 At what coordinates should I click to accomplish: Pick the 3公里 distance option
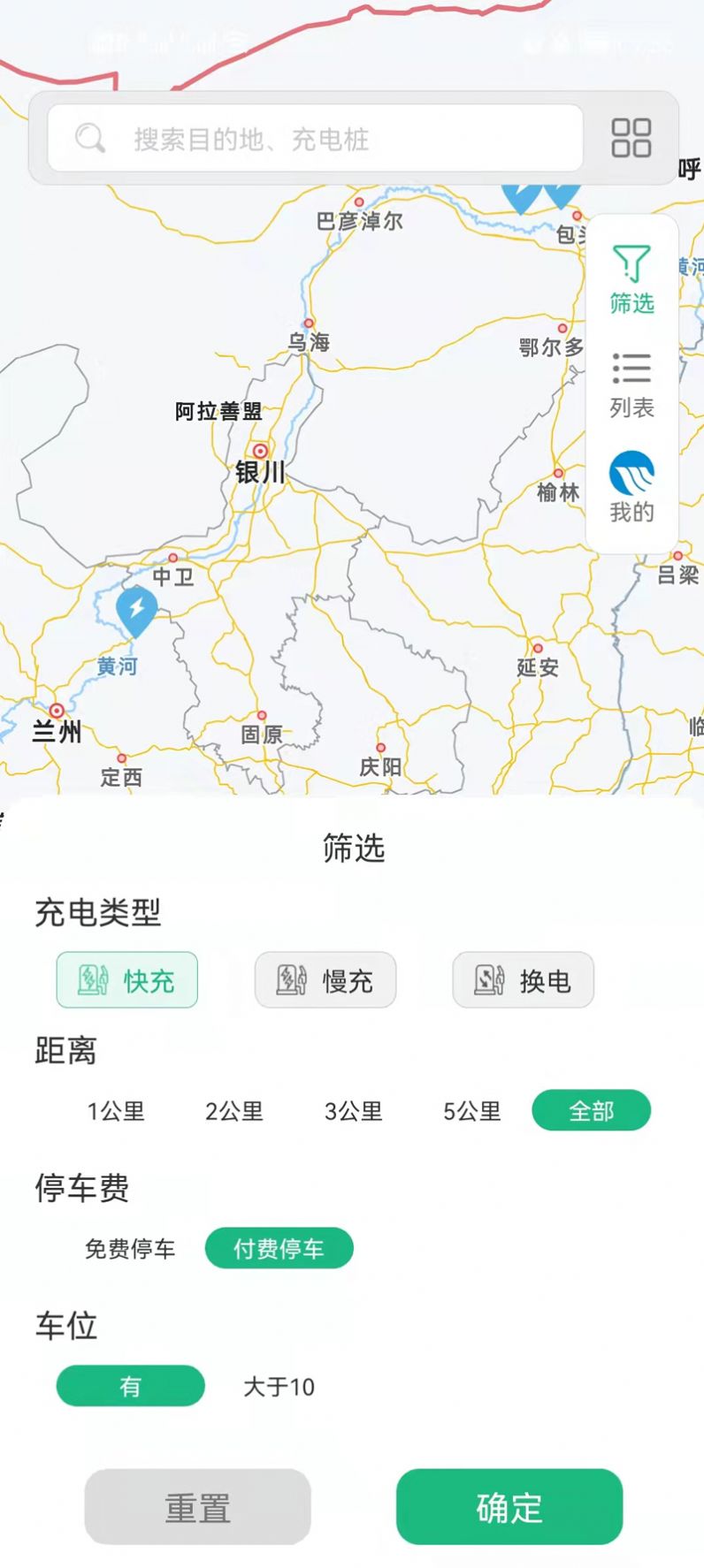(x=354, y=1111)
